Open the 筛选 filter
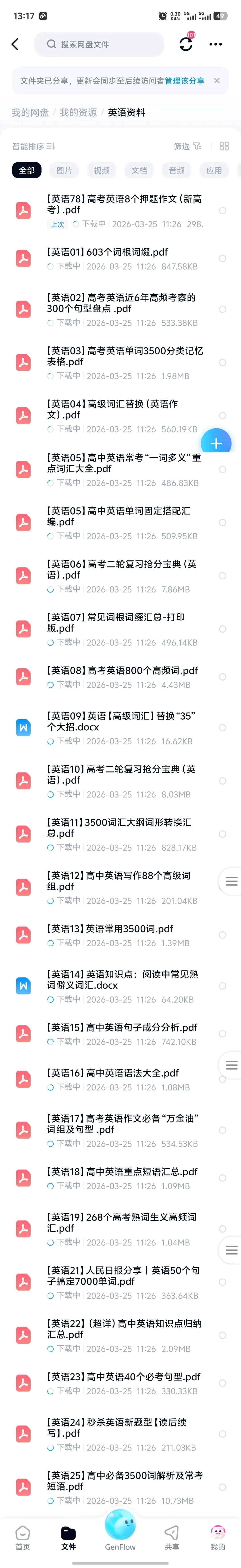241x1568 pixels. [187, 146]
